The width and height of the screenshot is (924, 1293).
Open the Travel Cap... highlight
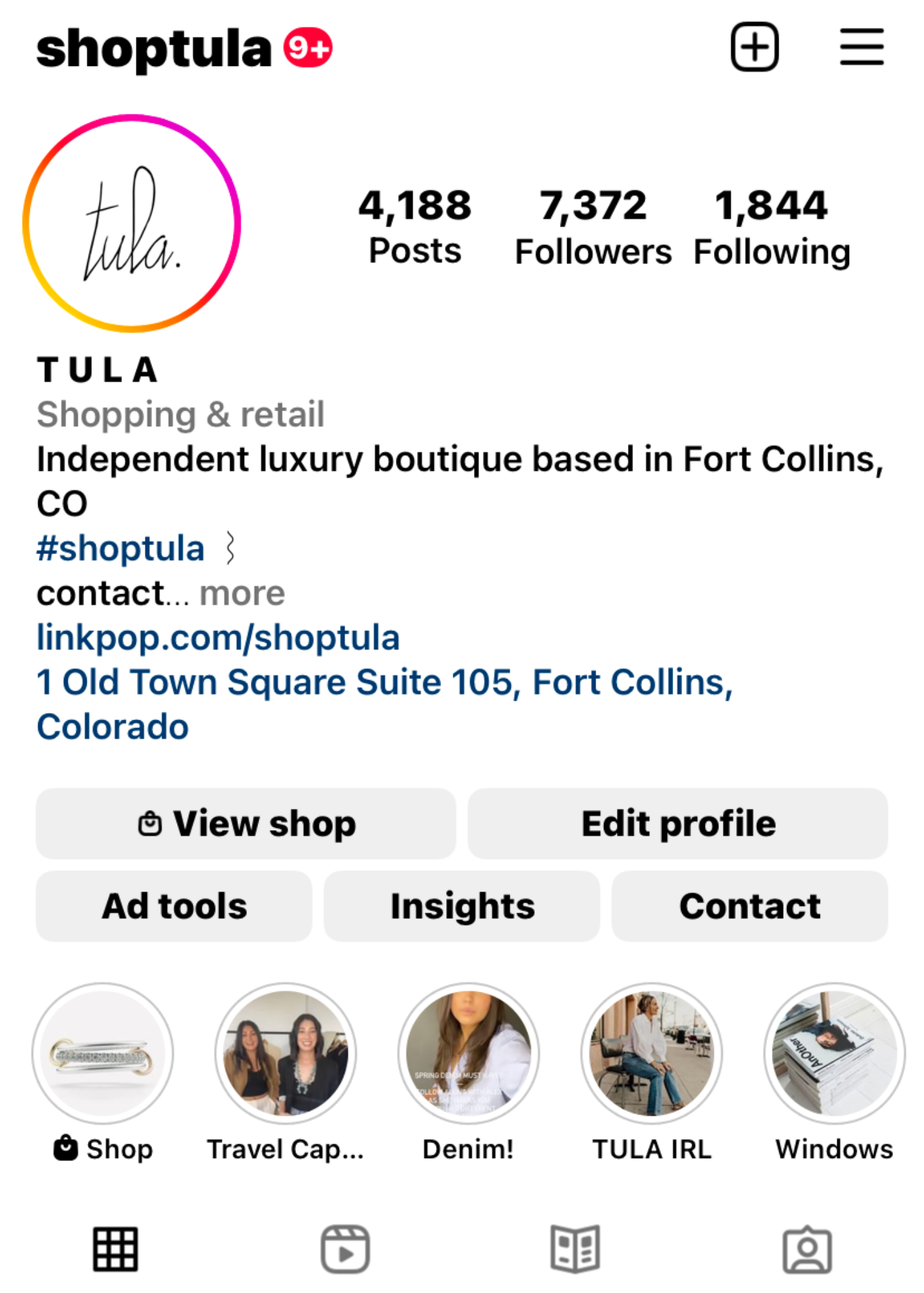tap(285, 1054)
